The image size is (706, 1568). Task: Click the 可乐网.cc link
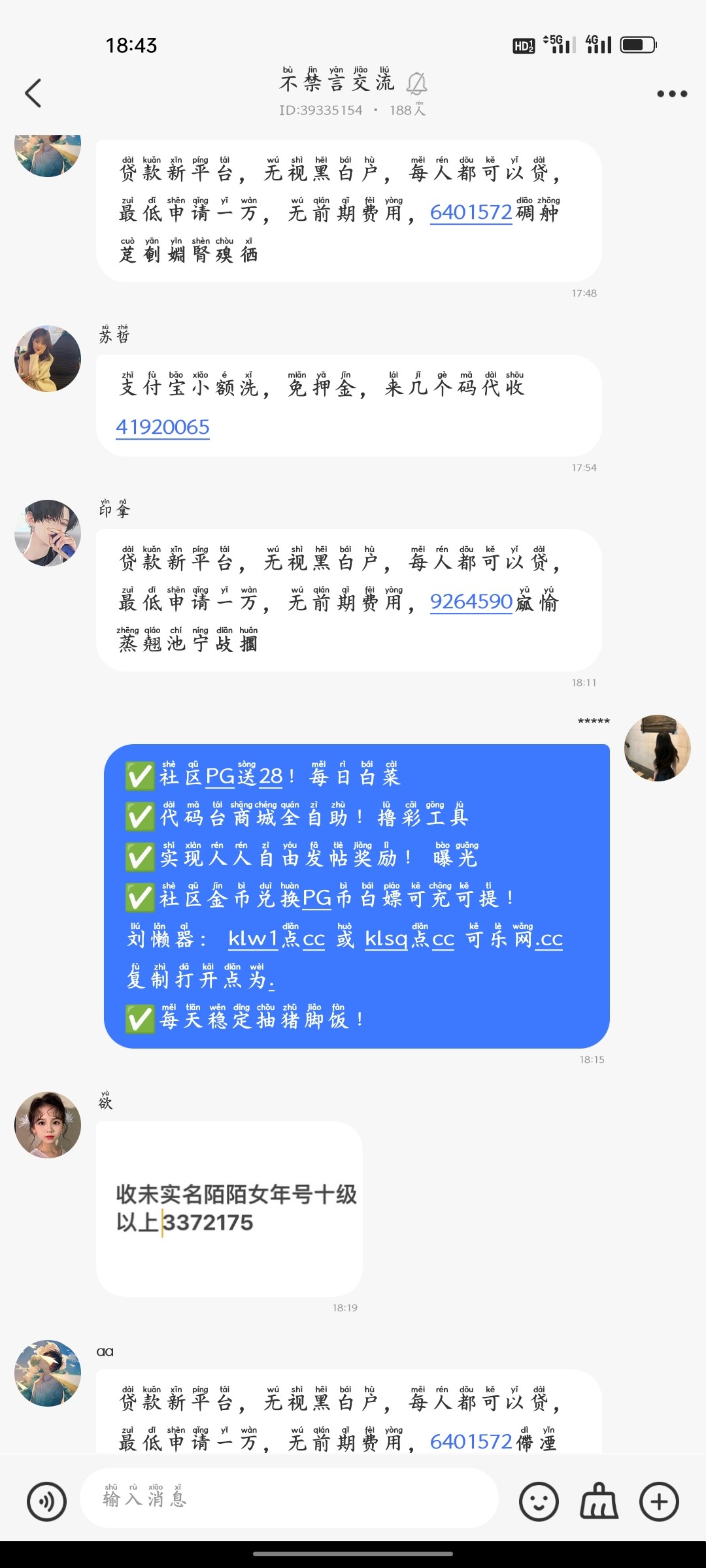(x=516, y=941)
